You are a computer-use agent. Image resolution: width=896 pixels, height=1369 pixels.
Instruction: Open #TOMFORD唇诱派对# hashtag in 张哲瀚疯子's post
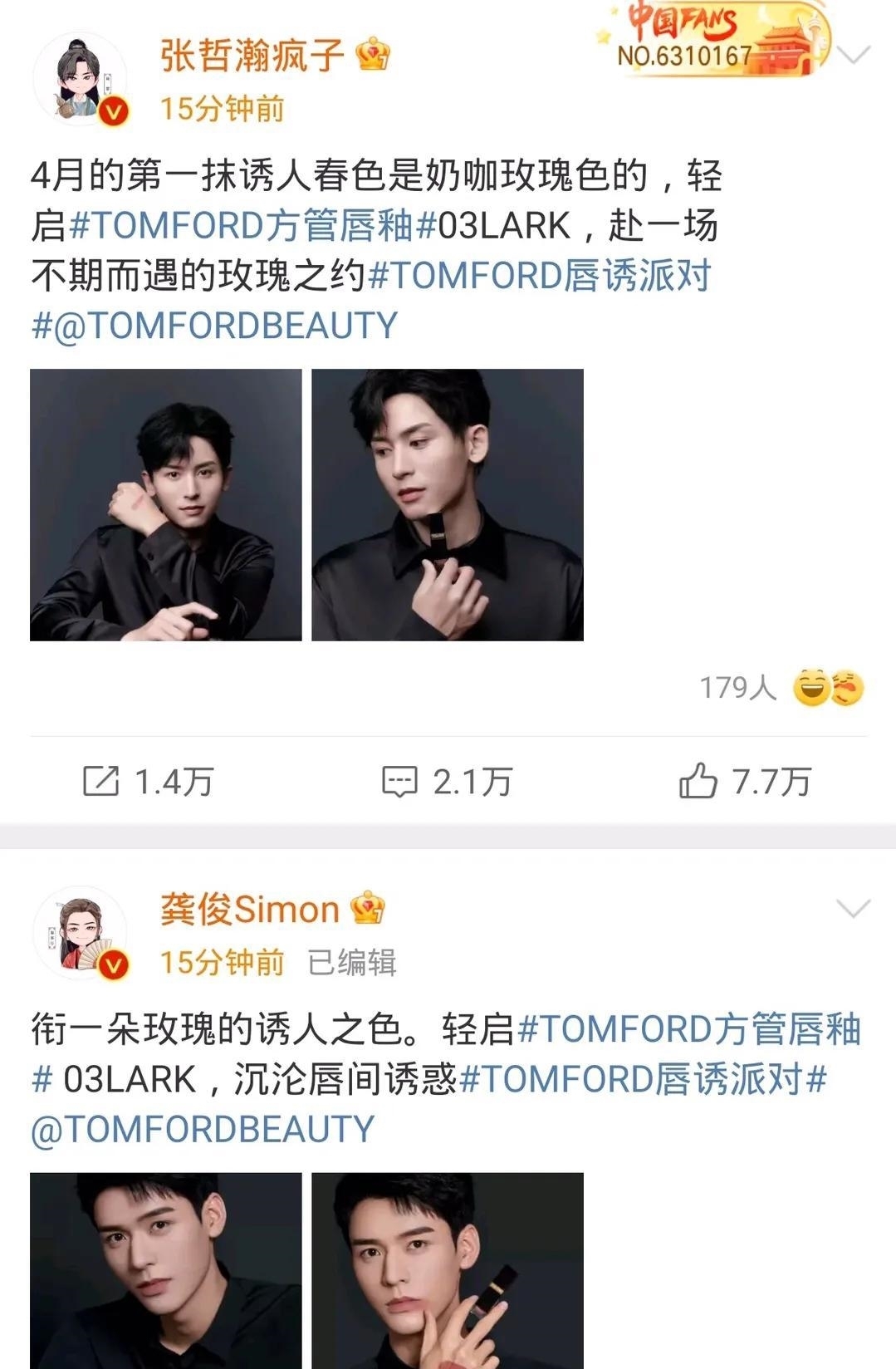[540, 276]
